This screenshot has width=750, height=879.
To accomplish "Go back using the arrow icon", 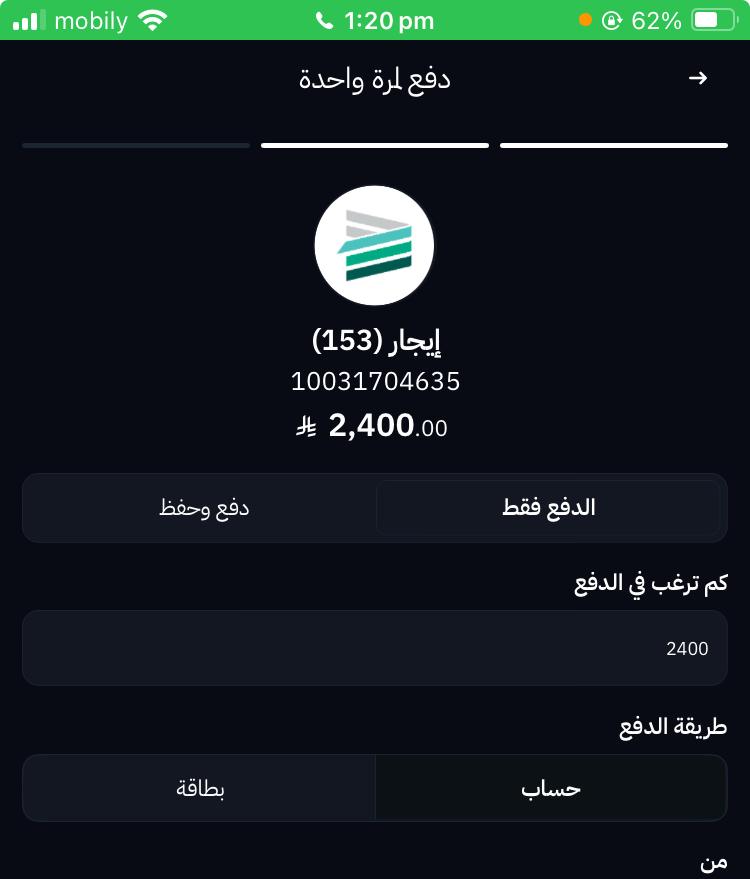I will tap(698, 78).
